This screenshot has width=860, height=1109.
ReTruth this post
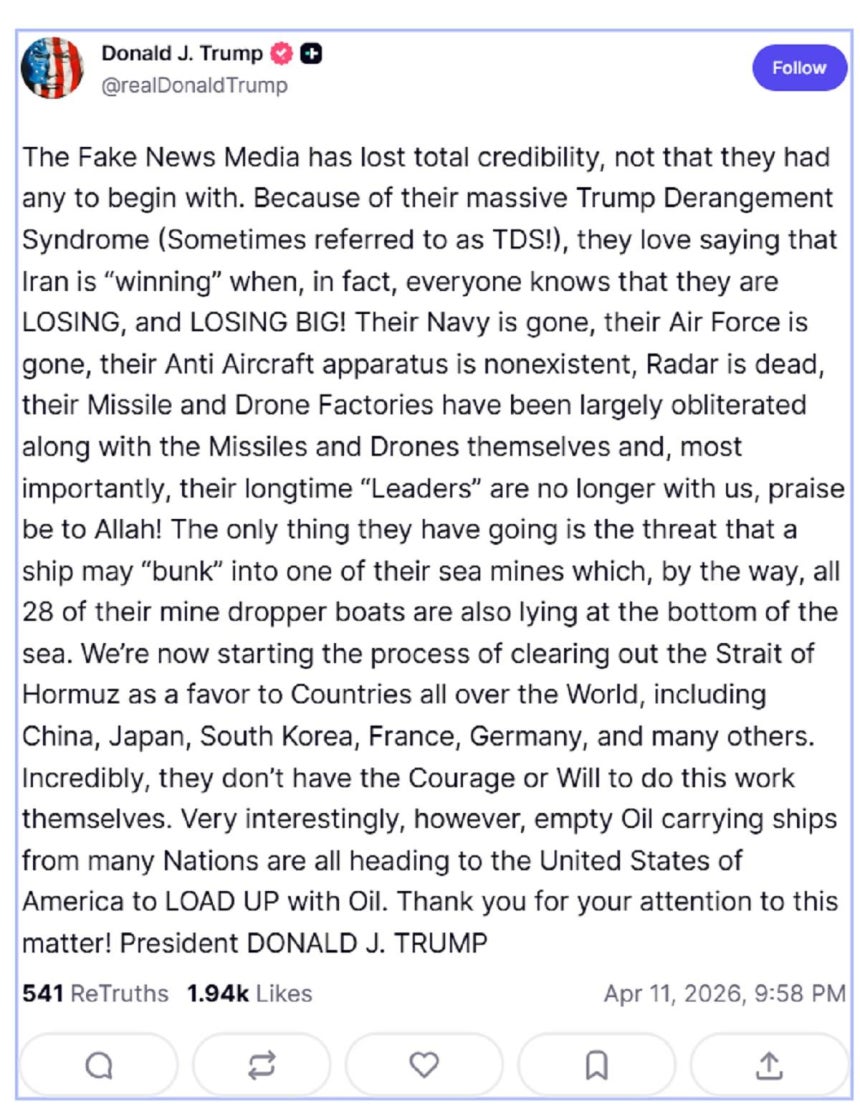click(261, 1066)
